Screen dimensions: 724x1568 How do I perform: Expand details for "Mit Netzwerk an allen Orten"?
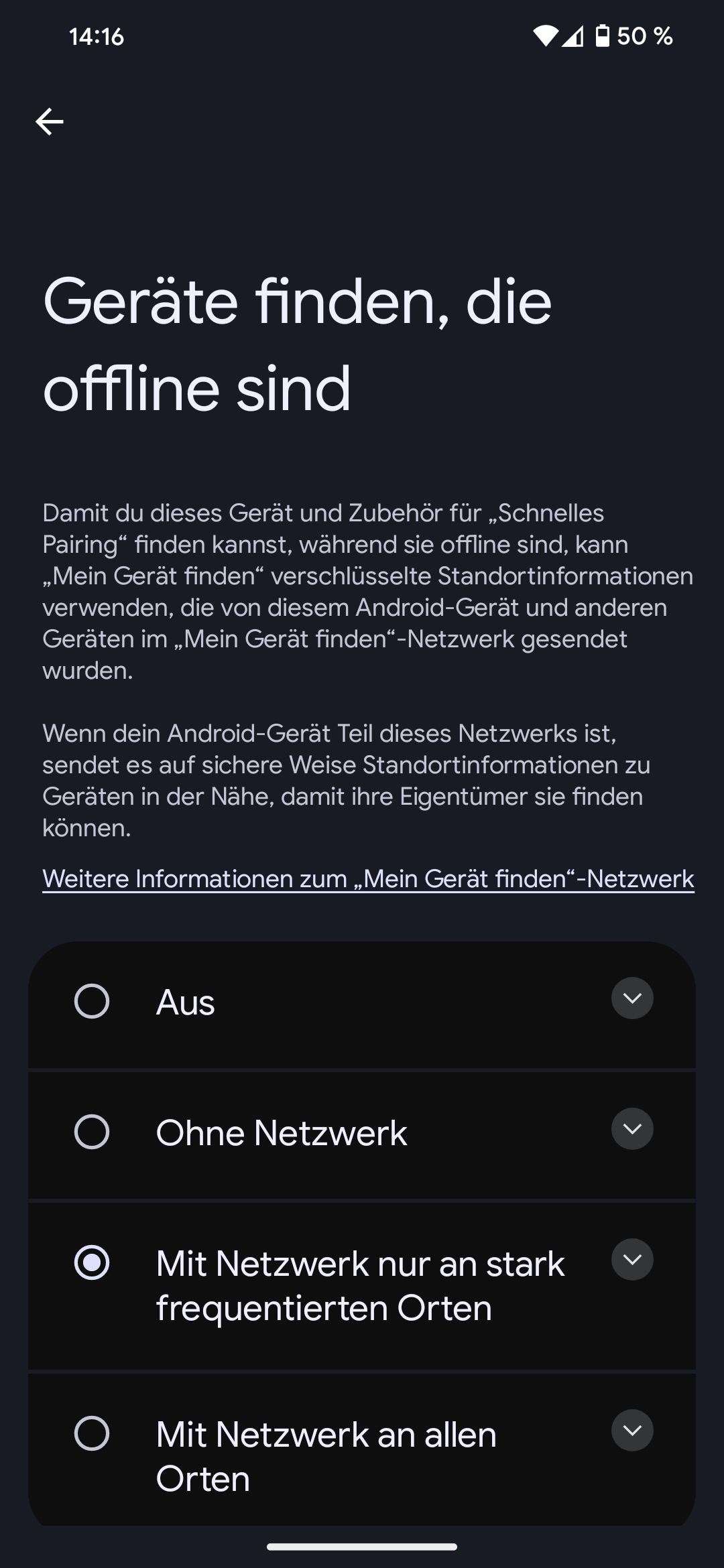631,1431
